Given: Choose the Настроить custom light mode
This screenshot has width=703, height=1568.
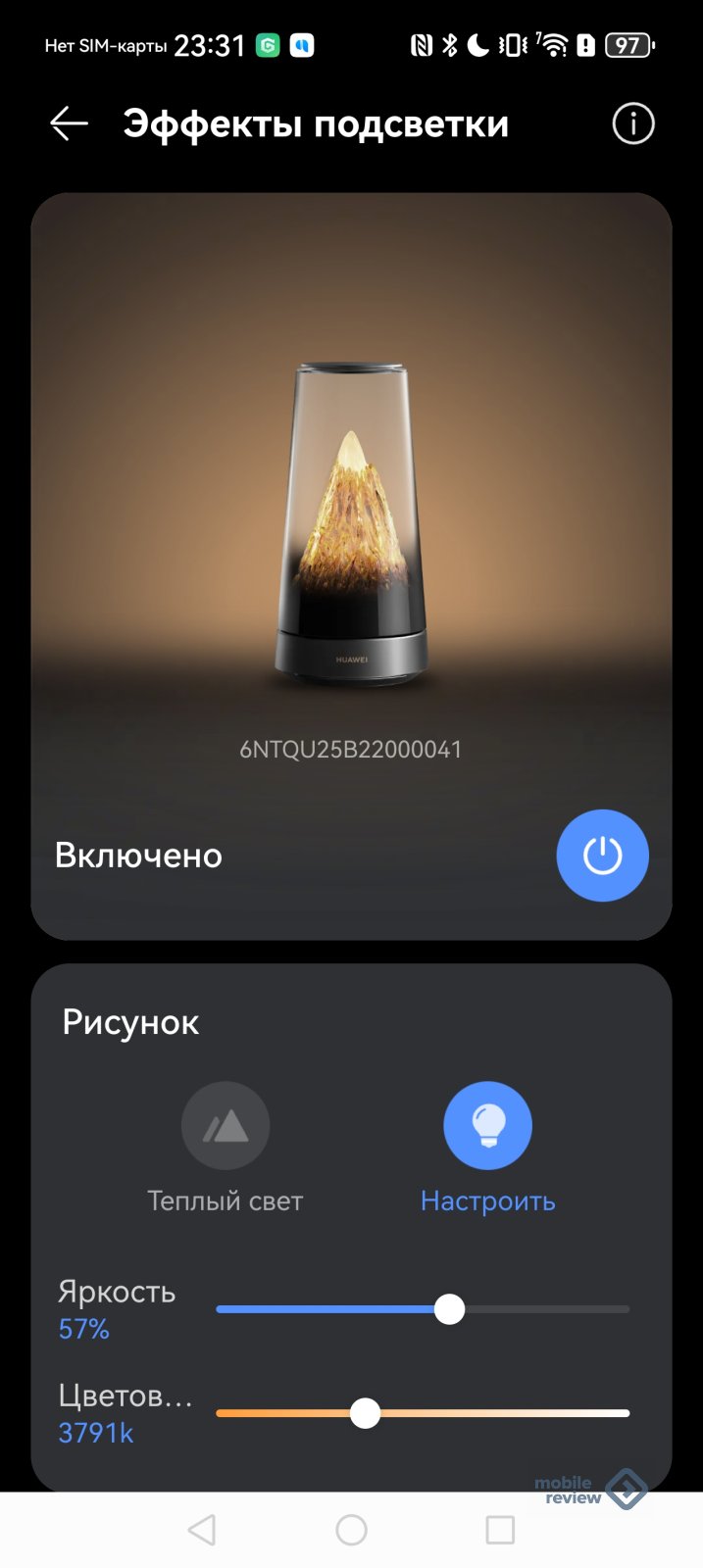Looking at the screenshot, I should 487,1126.
